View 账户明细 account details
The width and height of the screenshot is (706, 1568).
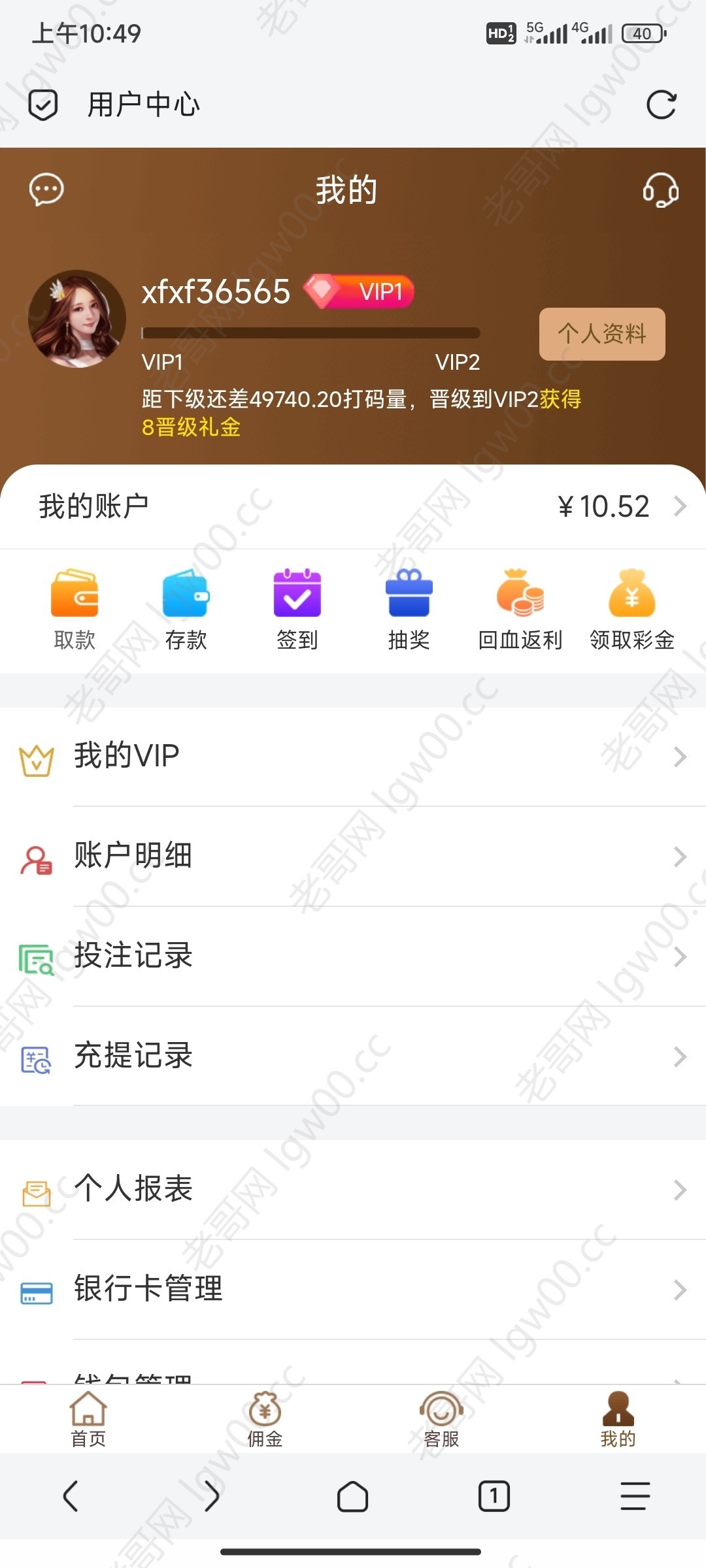353,856
